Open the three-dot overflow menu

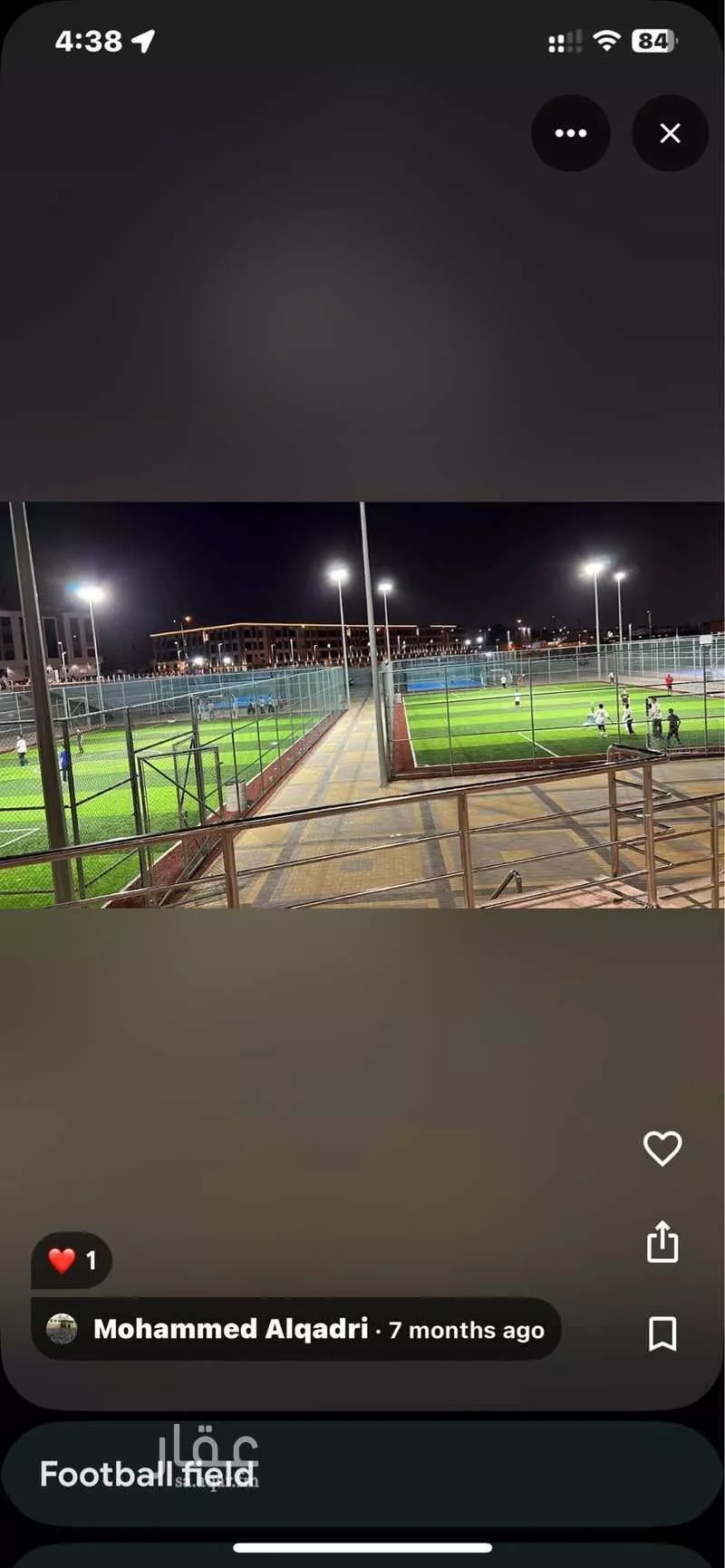(570, 133)
